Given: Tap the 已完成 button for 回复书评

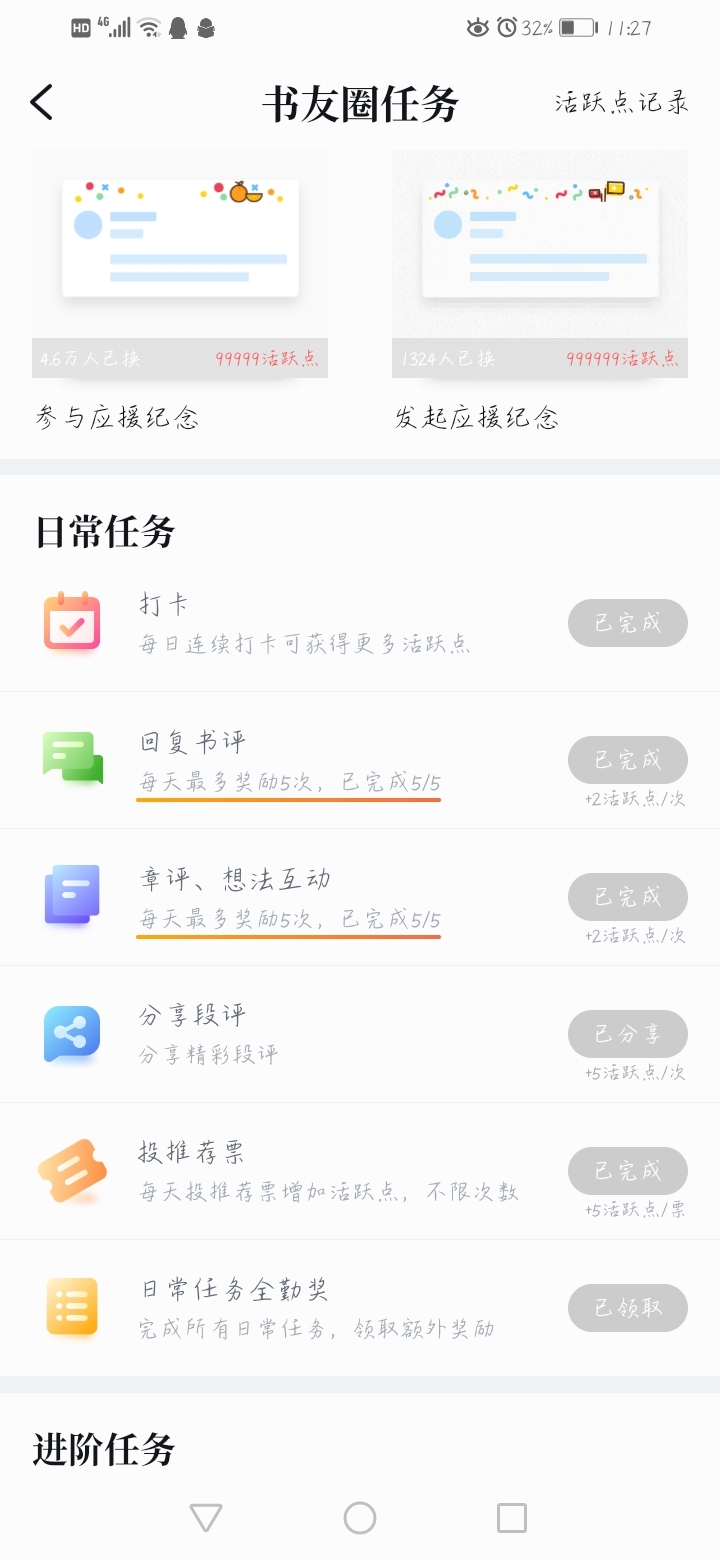Looking at the screenshot, I should [x=628, y=760].
